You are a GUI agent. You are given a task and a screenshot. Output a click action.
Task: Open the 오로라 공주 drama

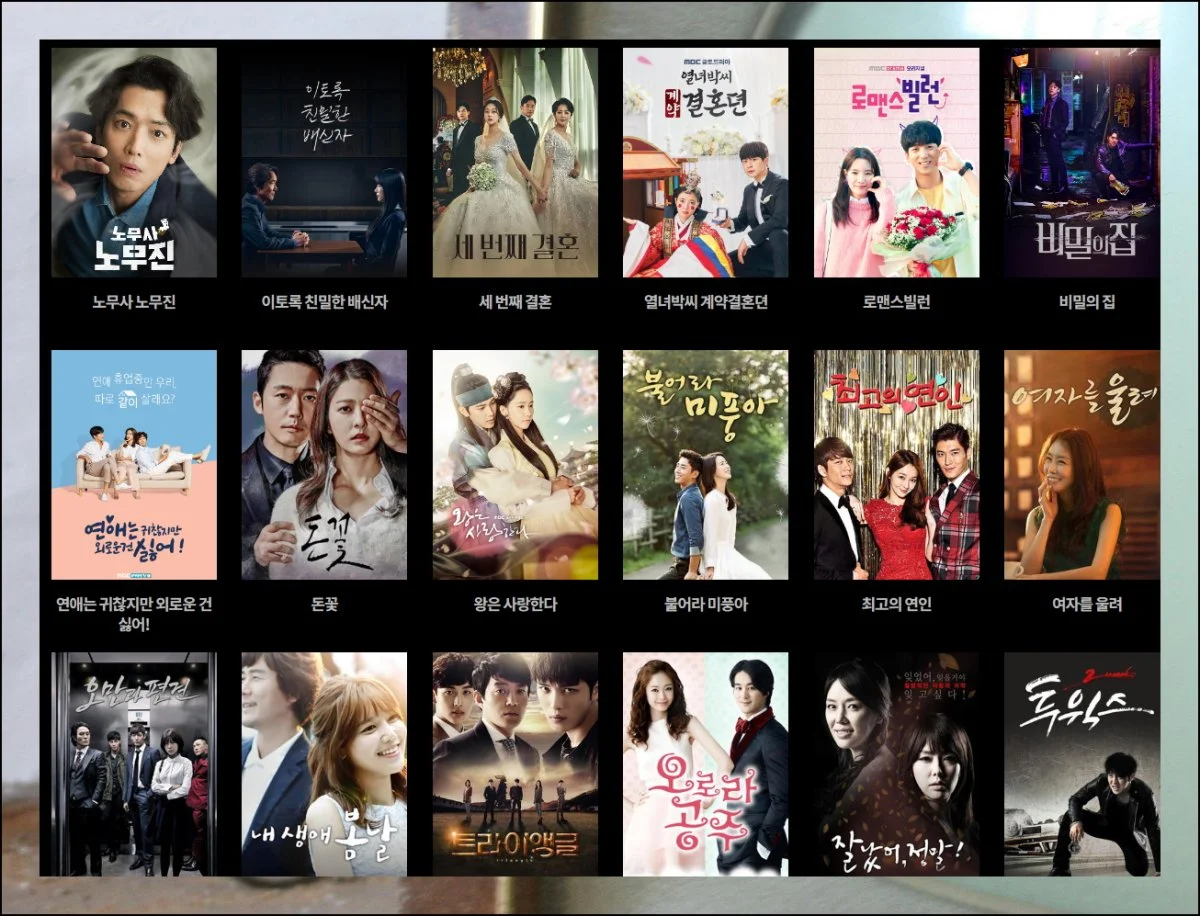point(705,763)
